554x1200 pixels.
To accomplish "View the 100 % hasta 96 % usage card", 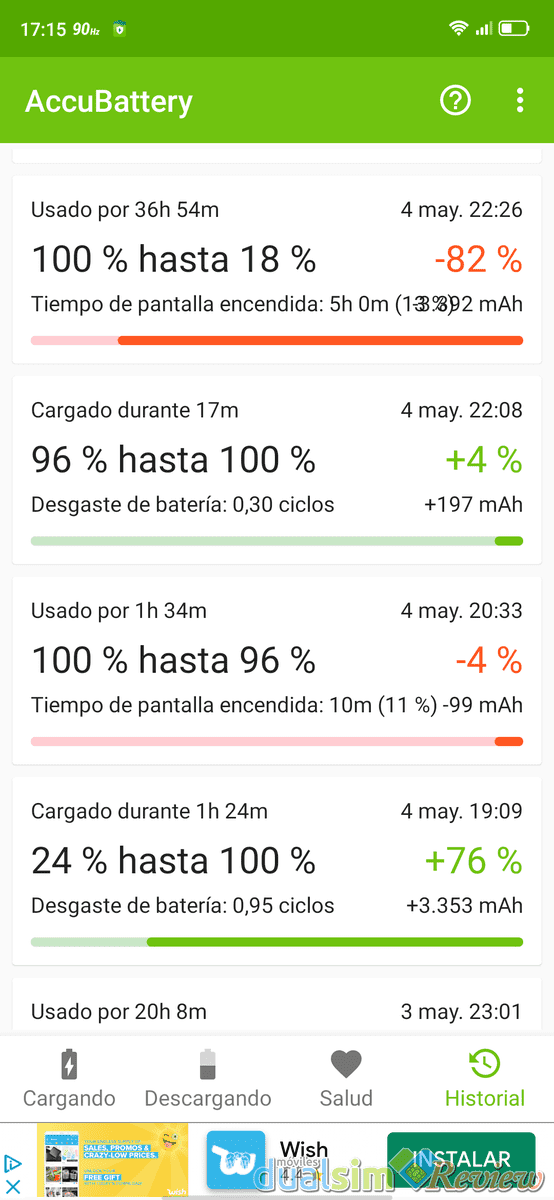I will (x=277, y=670).
